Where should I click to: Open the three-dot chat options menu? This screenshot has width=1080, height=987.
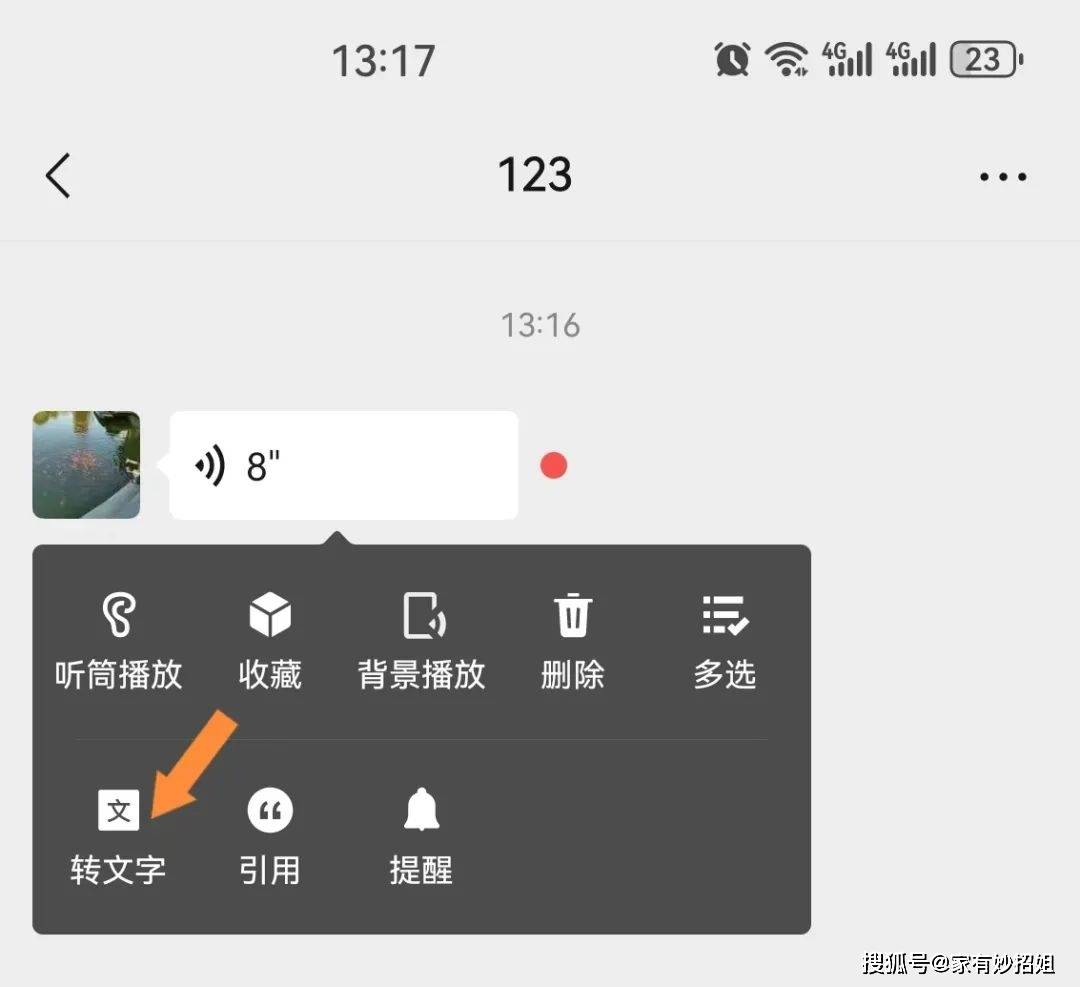(1002, 177)
